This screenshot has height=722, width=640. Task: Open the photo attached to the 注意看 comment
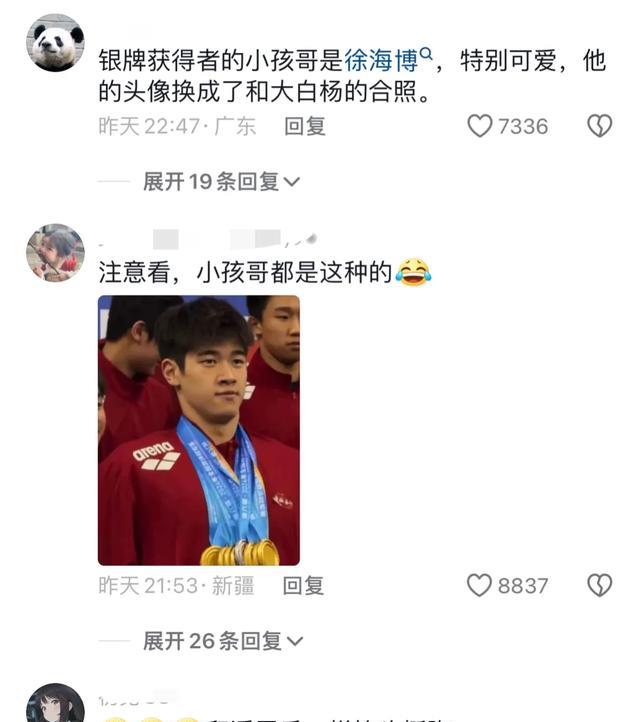(x=198, y=430)
